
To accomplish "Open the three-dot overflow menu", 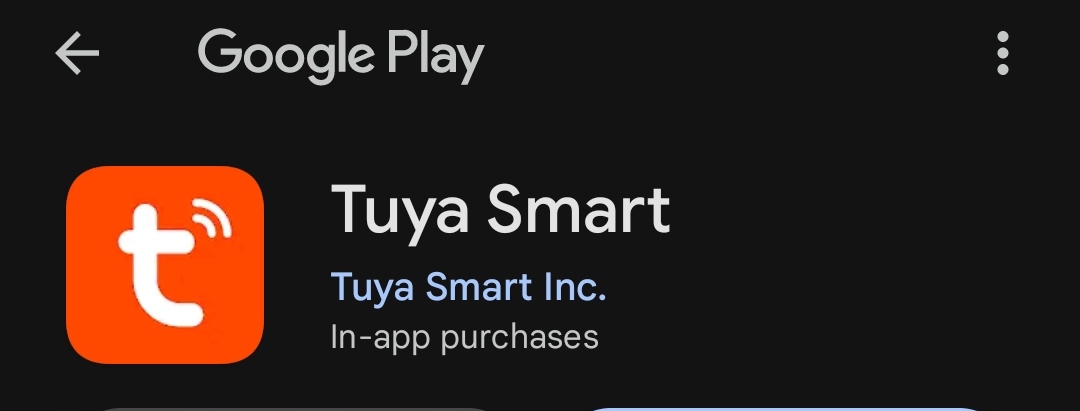I will pos(1002,53).
